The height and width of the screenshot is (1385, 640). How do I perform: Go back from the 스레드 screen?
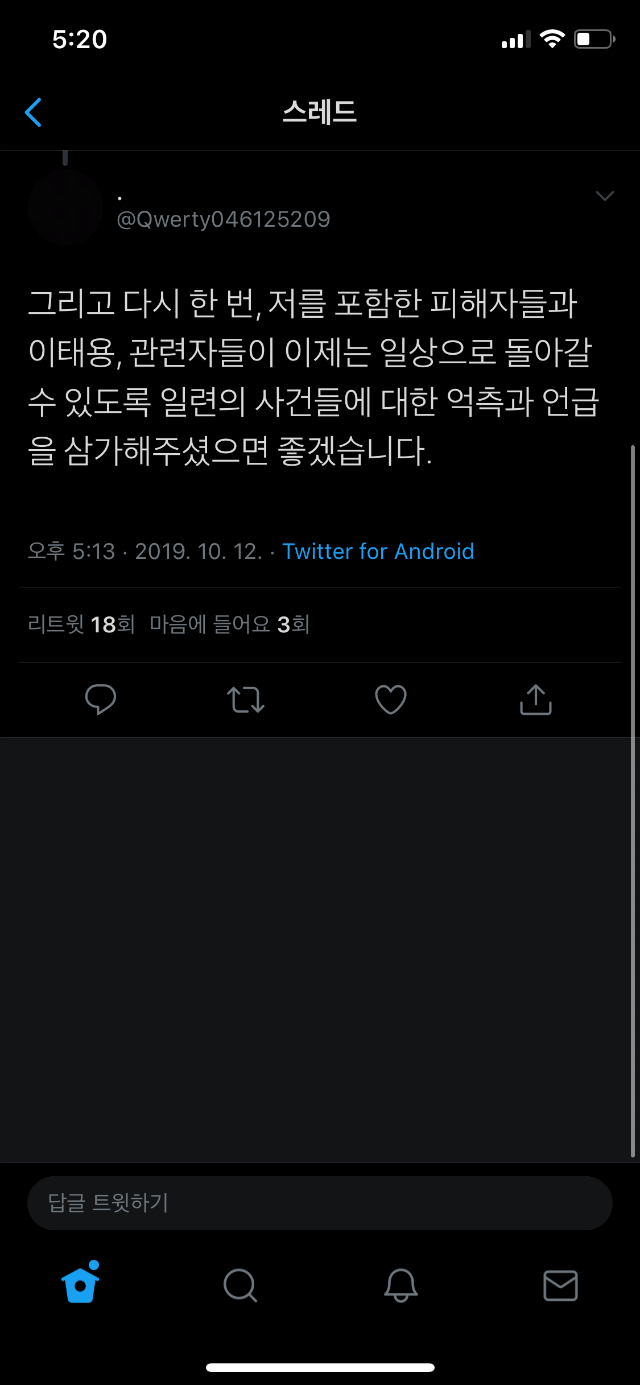tap(33, 112)
